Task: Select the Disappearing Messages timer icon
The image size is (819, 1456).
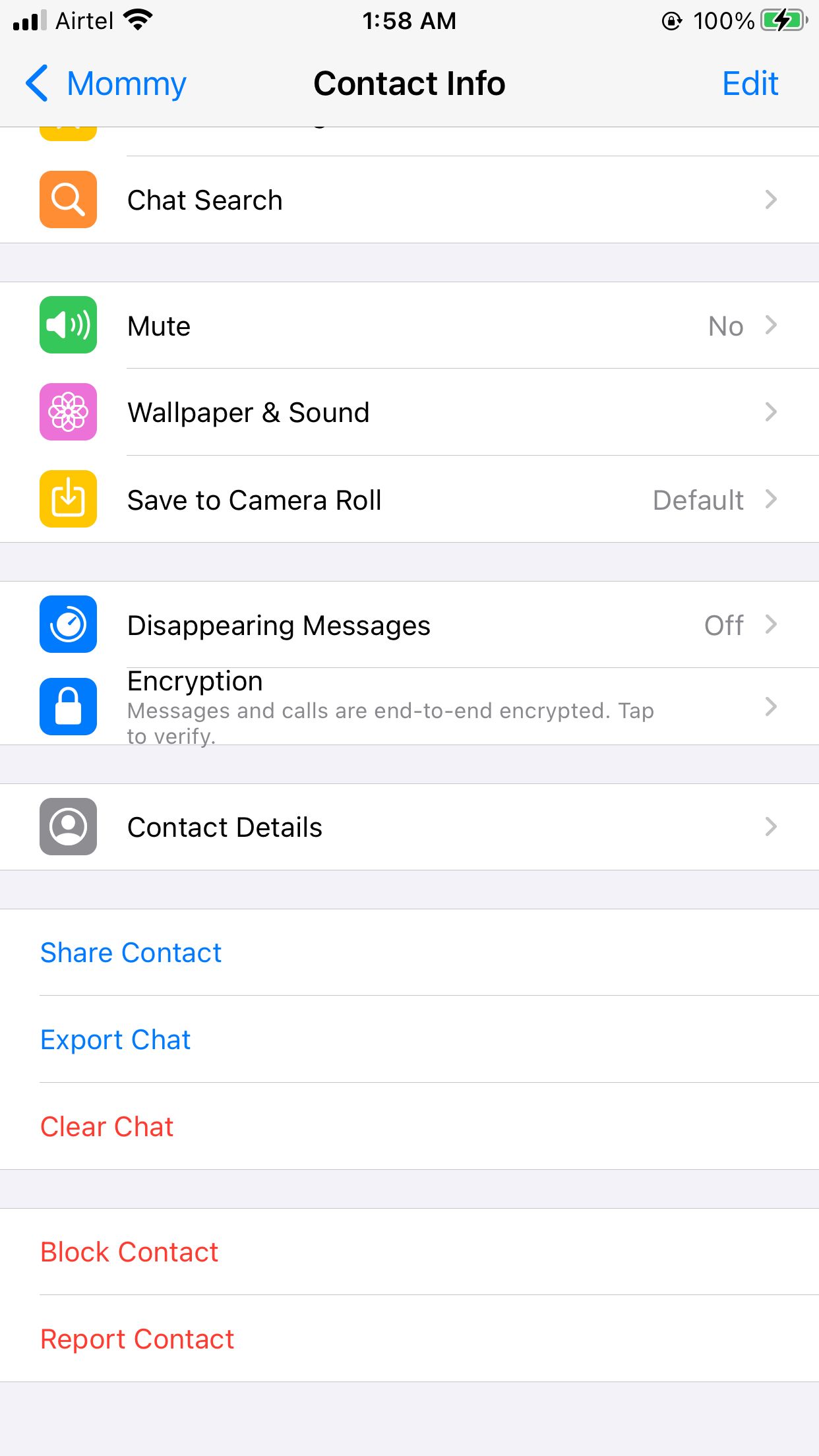Action: pyautogui.click(x=67, y=624)
